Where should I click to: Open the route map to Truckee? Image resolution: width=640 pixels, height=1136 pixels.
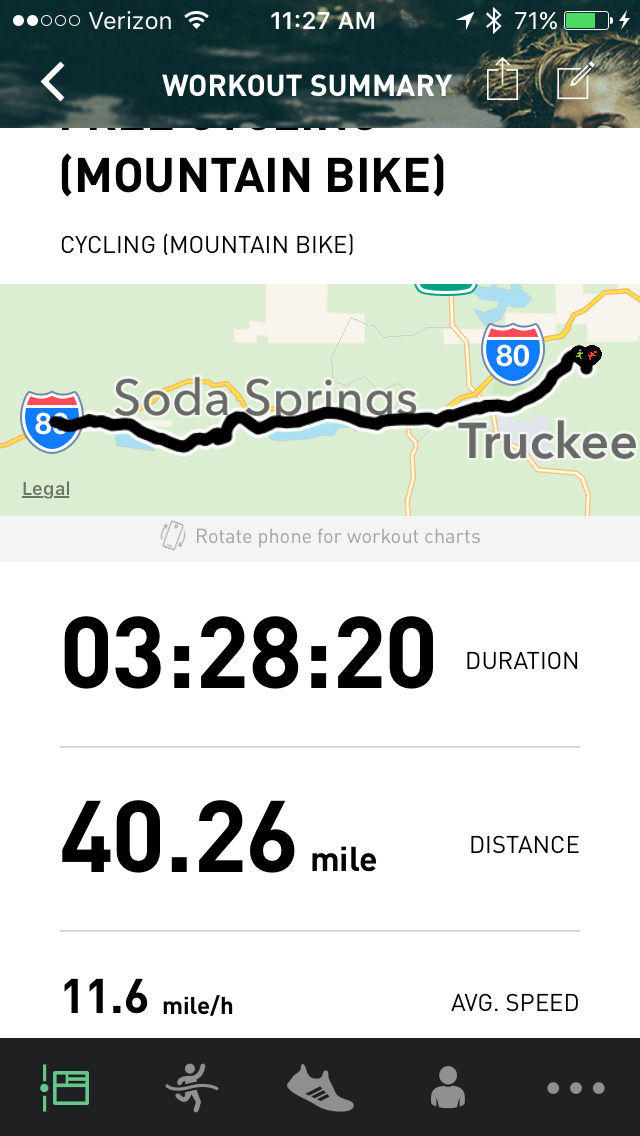(x=320, y=400)
